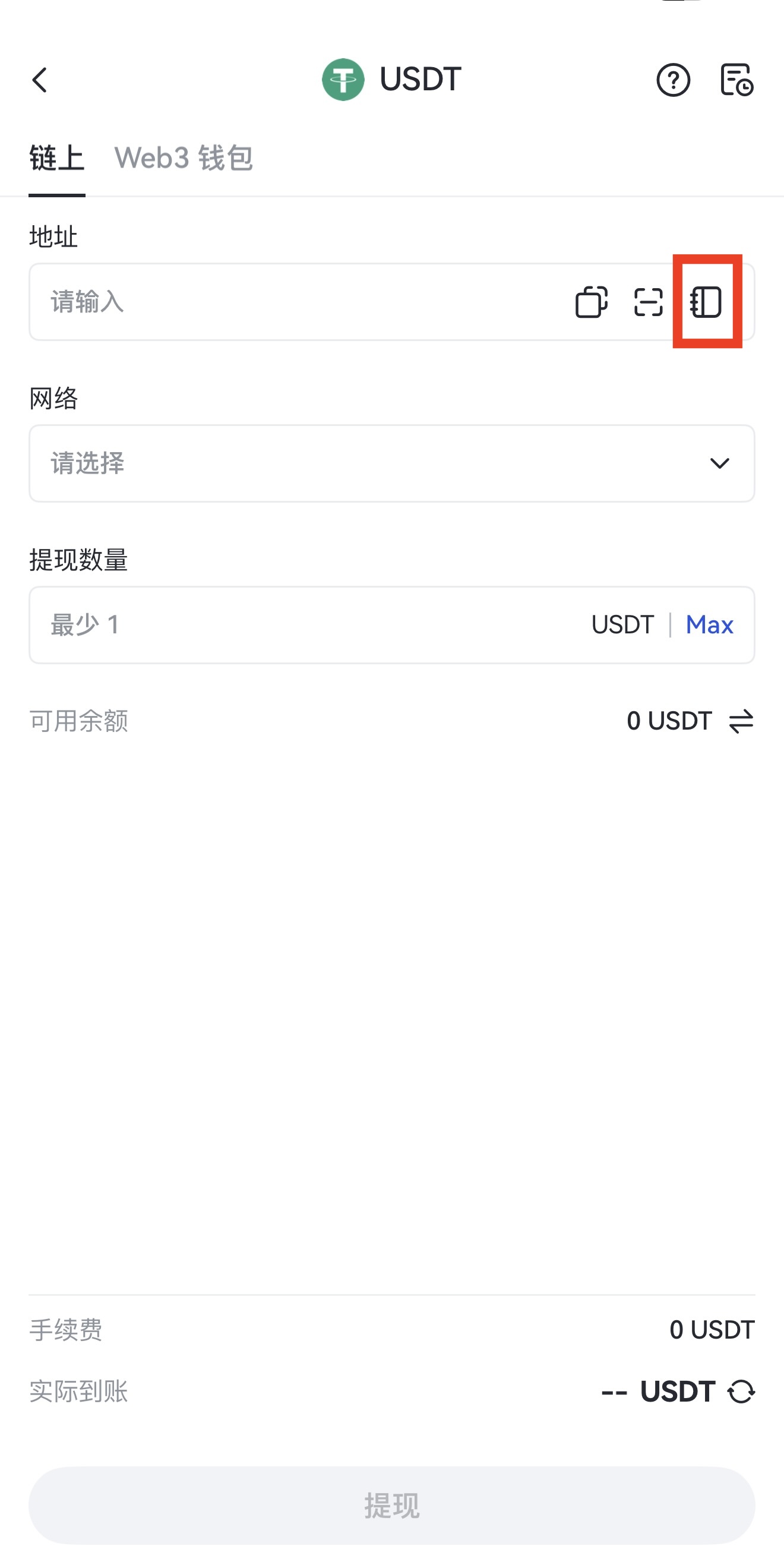Open the address book icon

pos(706,302)
